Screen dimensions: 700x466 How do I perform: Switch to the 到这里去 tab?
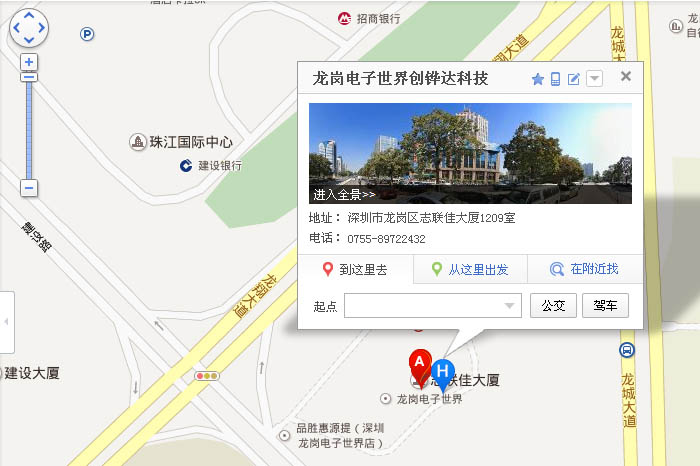point(356,269)
